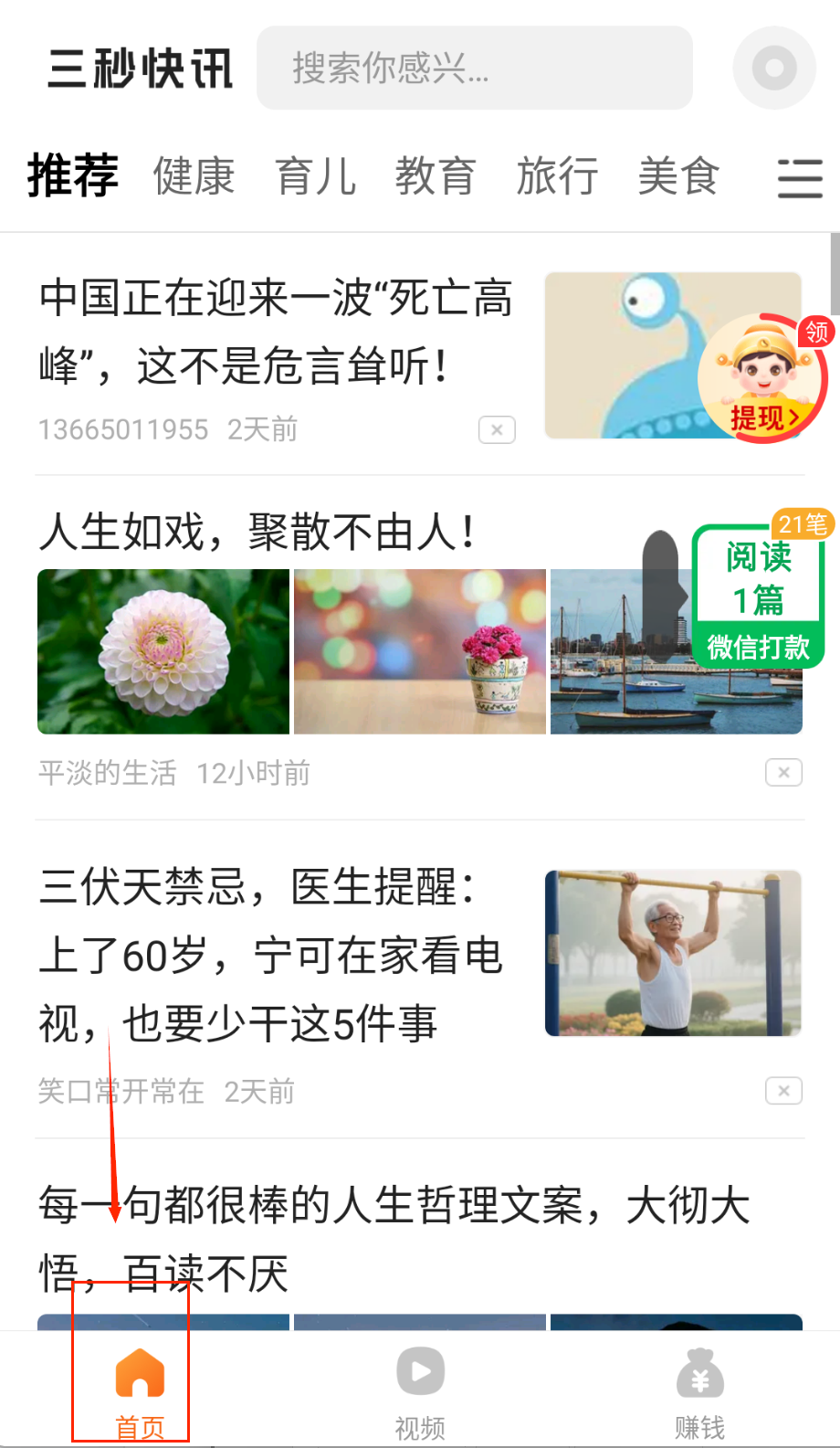Viewport: 840px width, 1448px height.
Task: Open the article about 死亡高峰
Action: tap(276, 332)
